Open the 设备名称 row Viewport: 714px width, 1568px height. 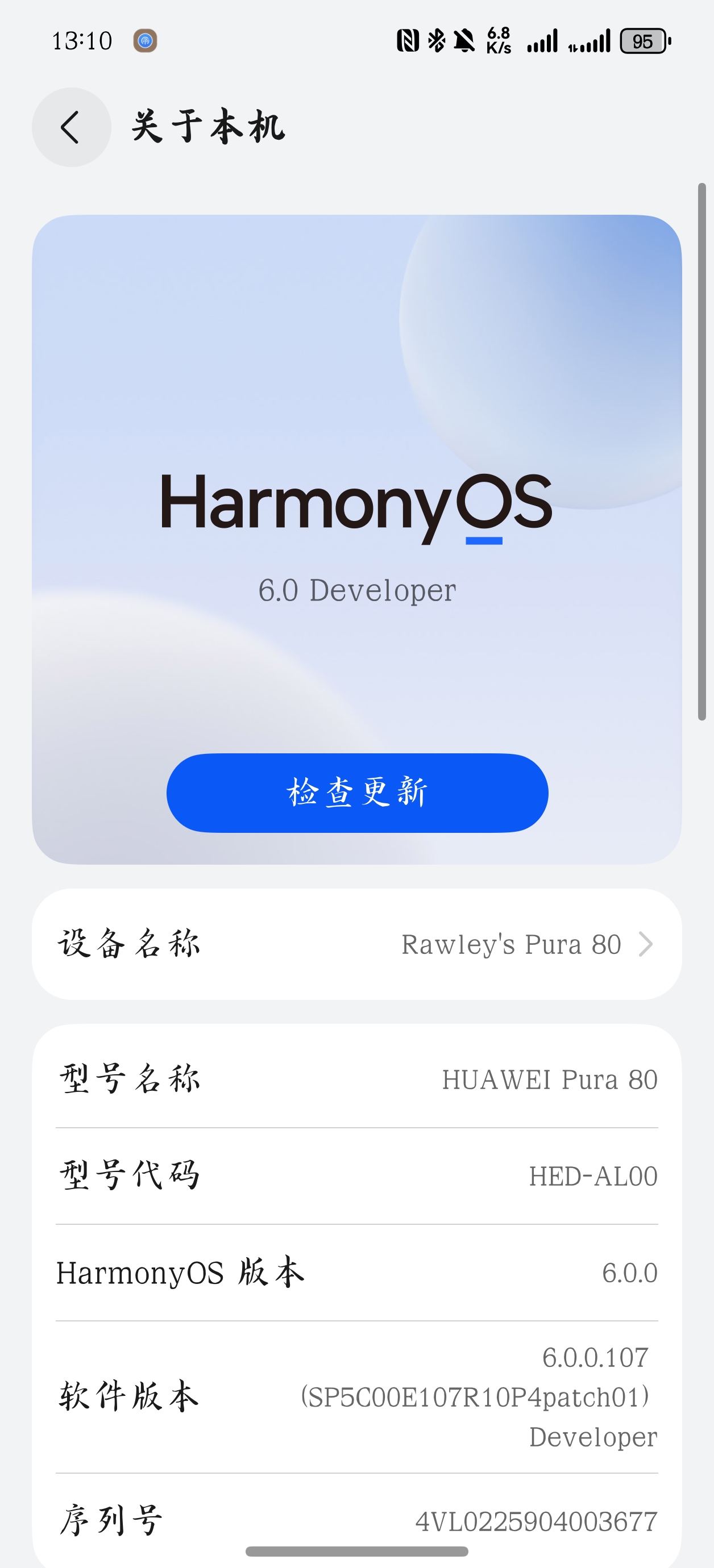tap(357, 944)
